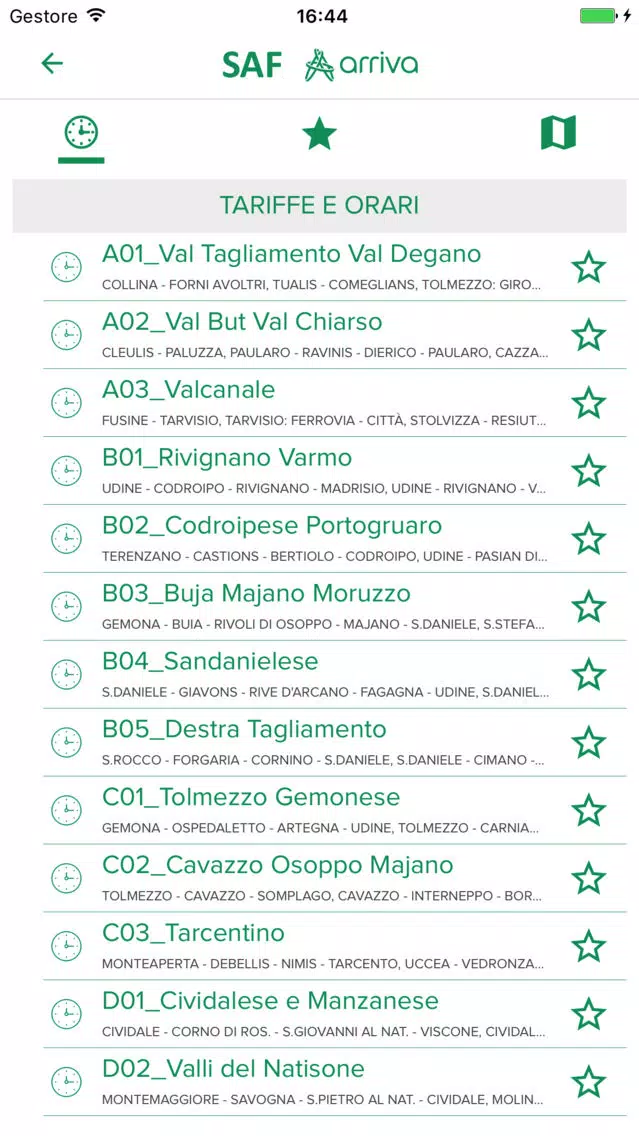Screen dimensions: 639x1136
Task: Add A02_Val But Val Chiarso to favorites
Action: 588,335
